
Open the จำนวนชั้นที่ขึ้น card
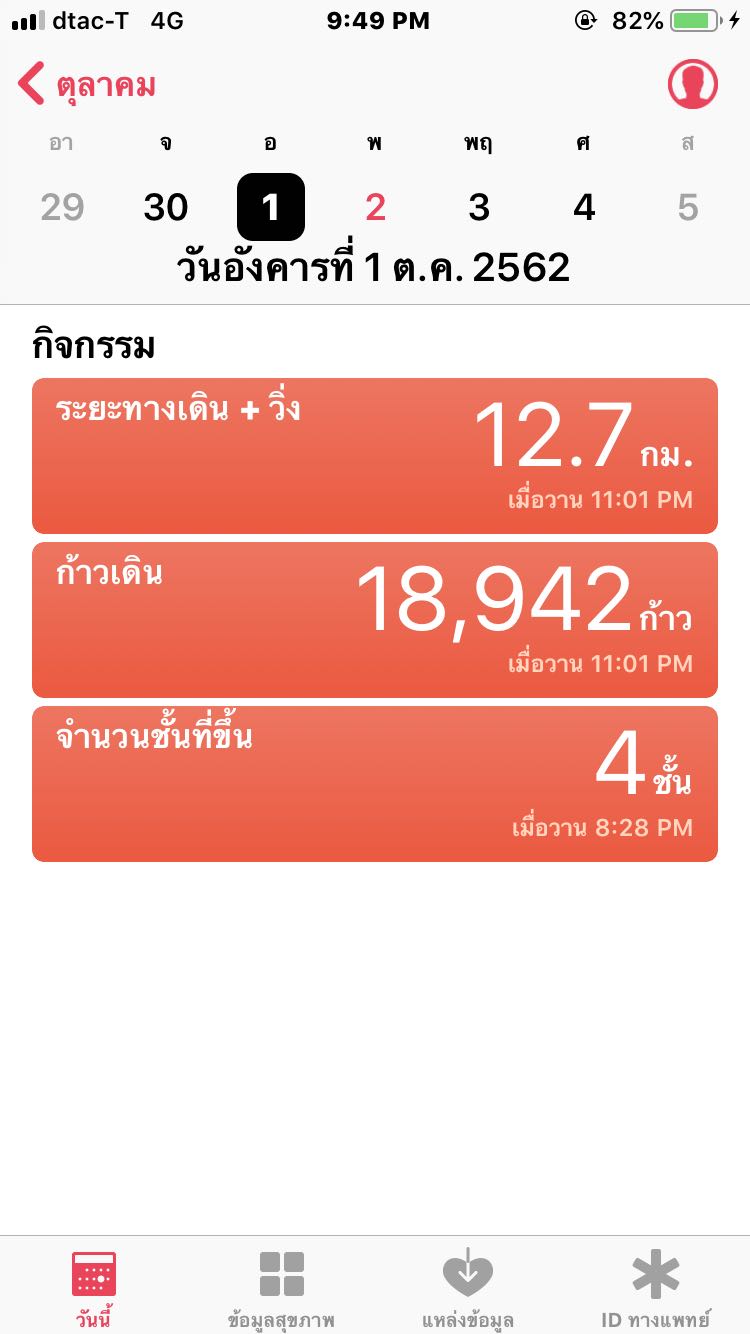pyautogui.click(x=375, y=784)
